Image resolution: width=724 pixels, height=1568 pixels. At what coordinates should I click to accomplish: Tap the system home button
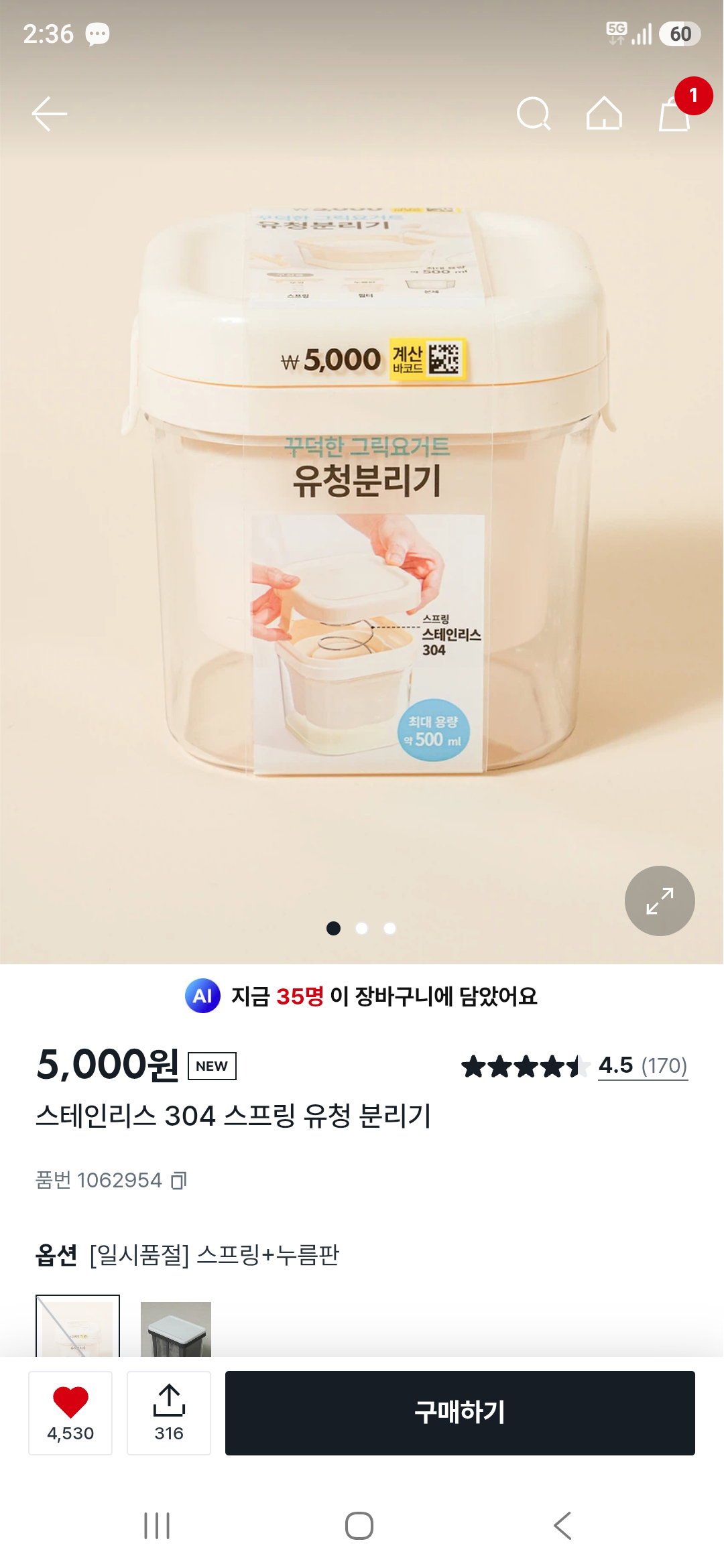pos(359,1526)
